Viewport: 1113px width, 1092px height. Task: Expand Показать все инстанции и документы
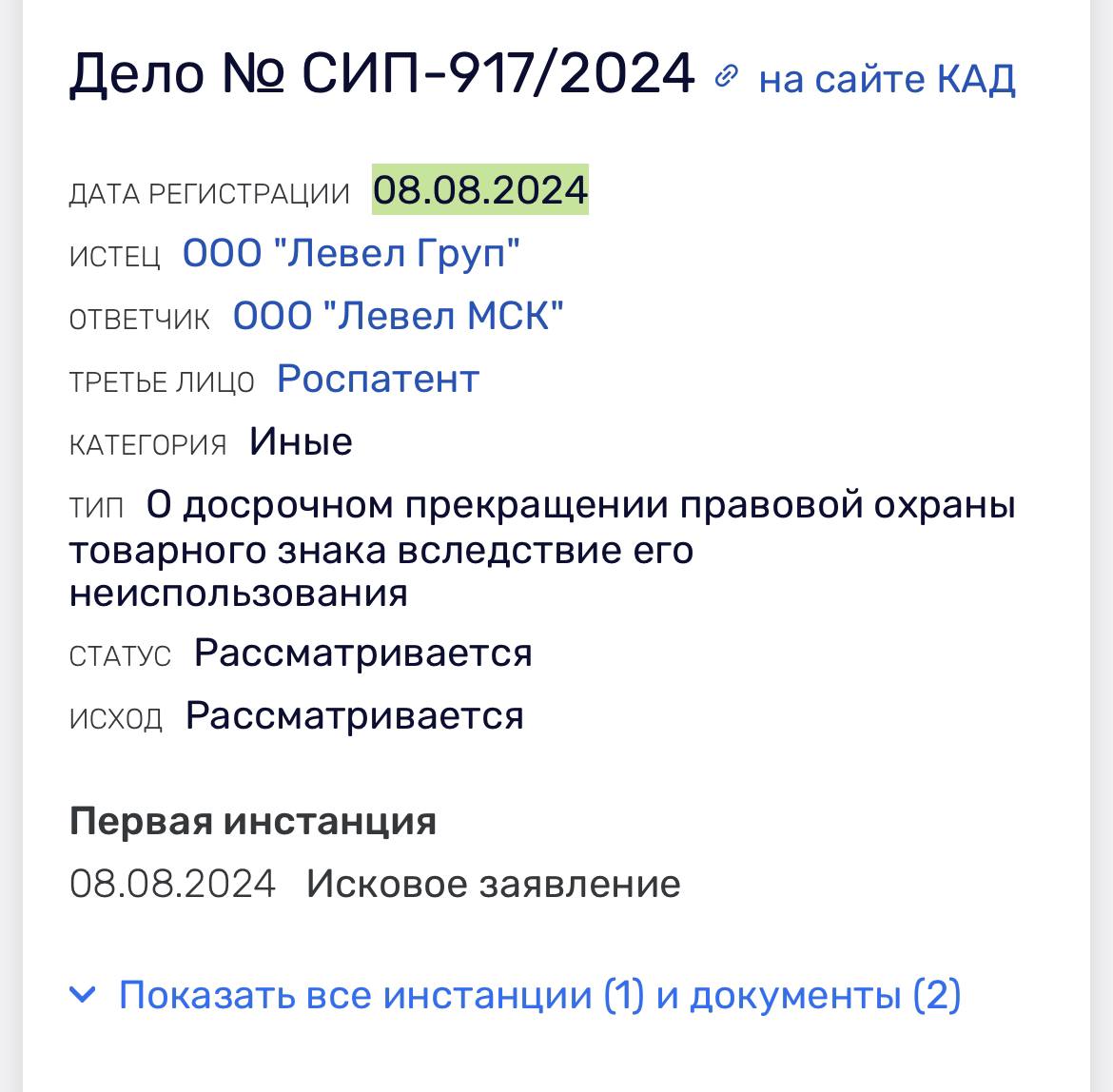[538, 996]
